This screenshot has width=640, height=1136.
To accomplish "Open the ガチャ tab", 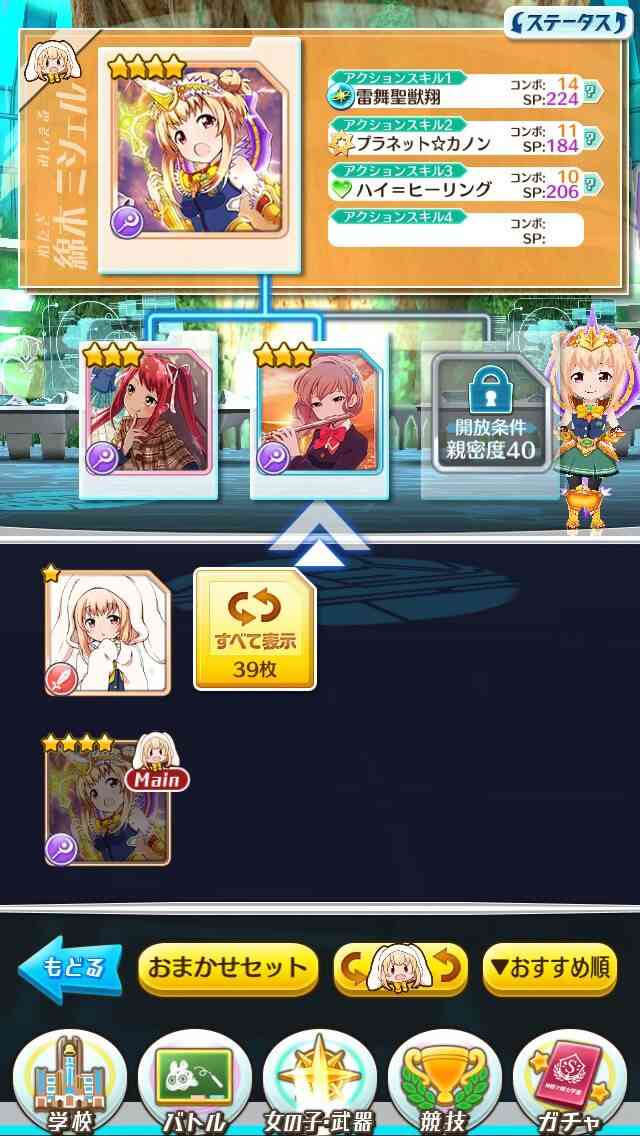I will coord(570,1081).
